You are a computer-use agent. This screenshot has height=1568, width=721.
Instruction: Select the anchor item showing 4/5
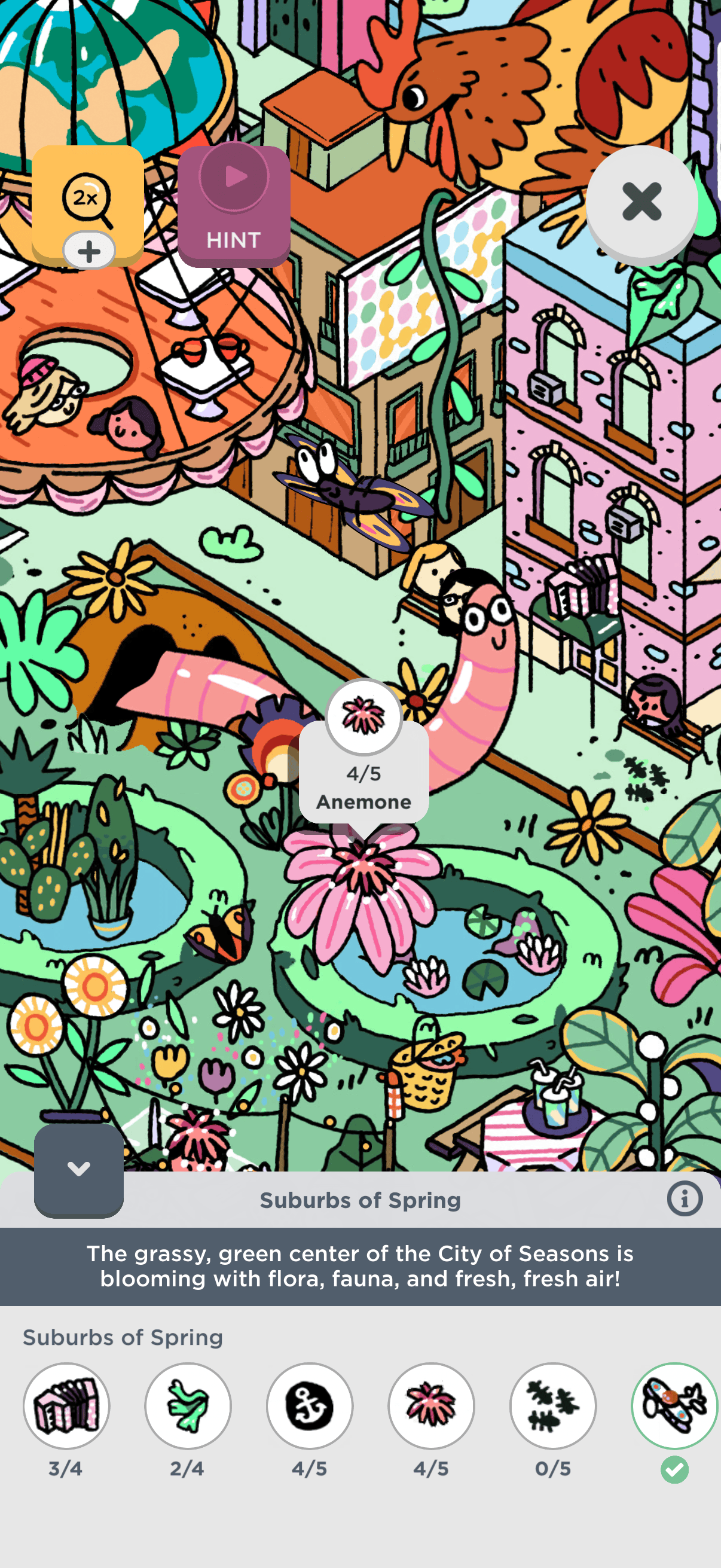(x=310, y=1405)
